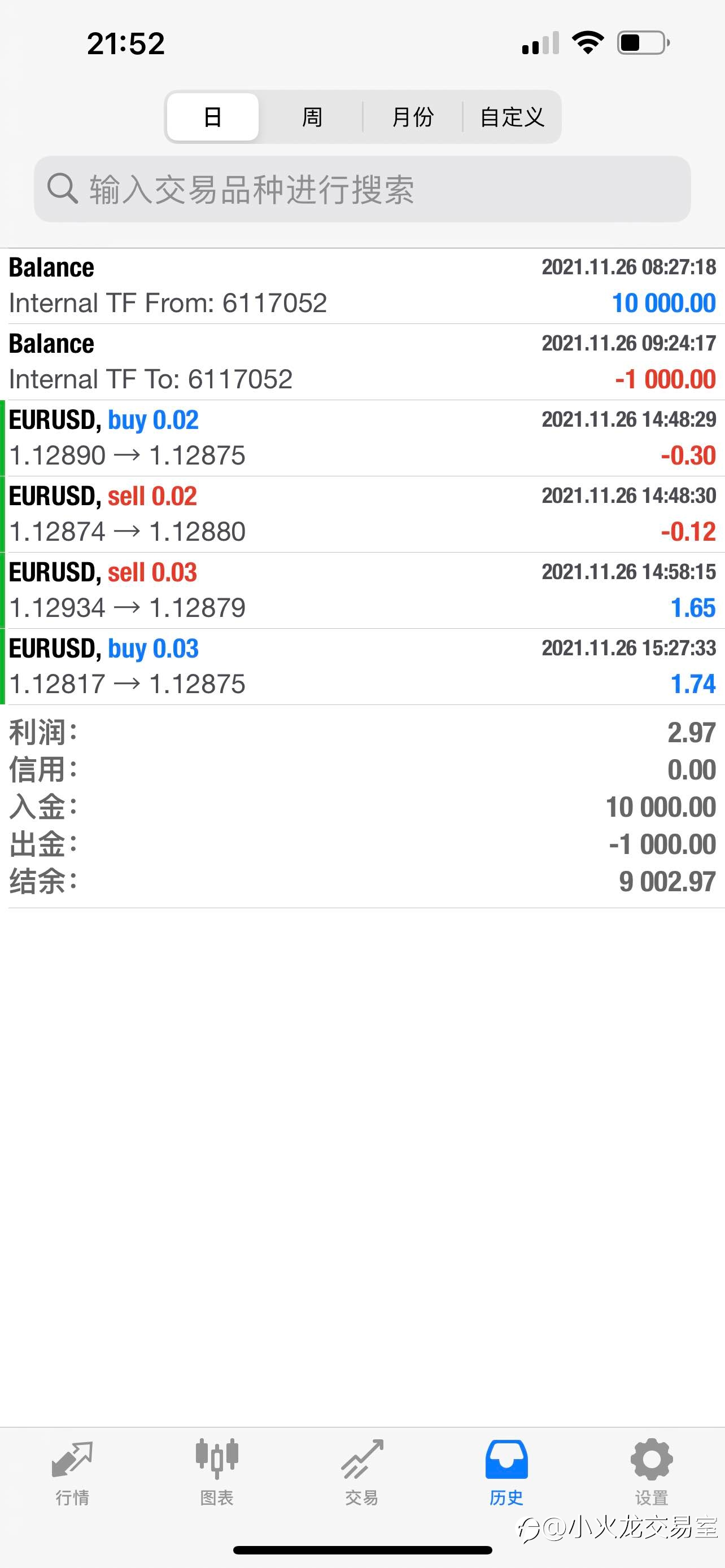Viewport: 725px width, 1568px height.
Task: Open the EURUSD buy 0.03 trade entry
Action: (x=362, y=667)
